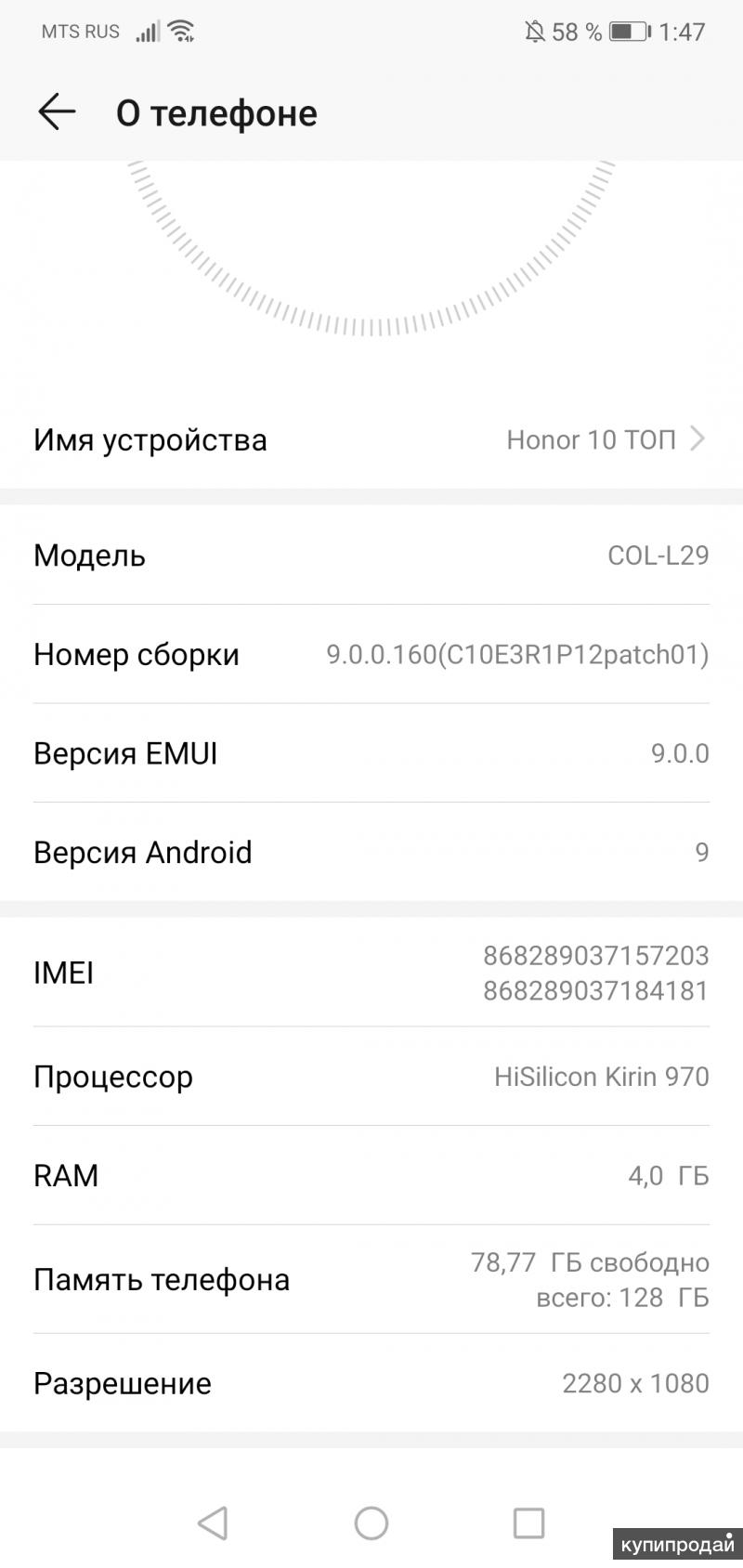
Task: Tap the Номер сборки row
Action: tap(371, 655)
